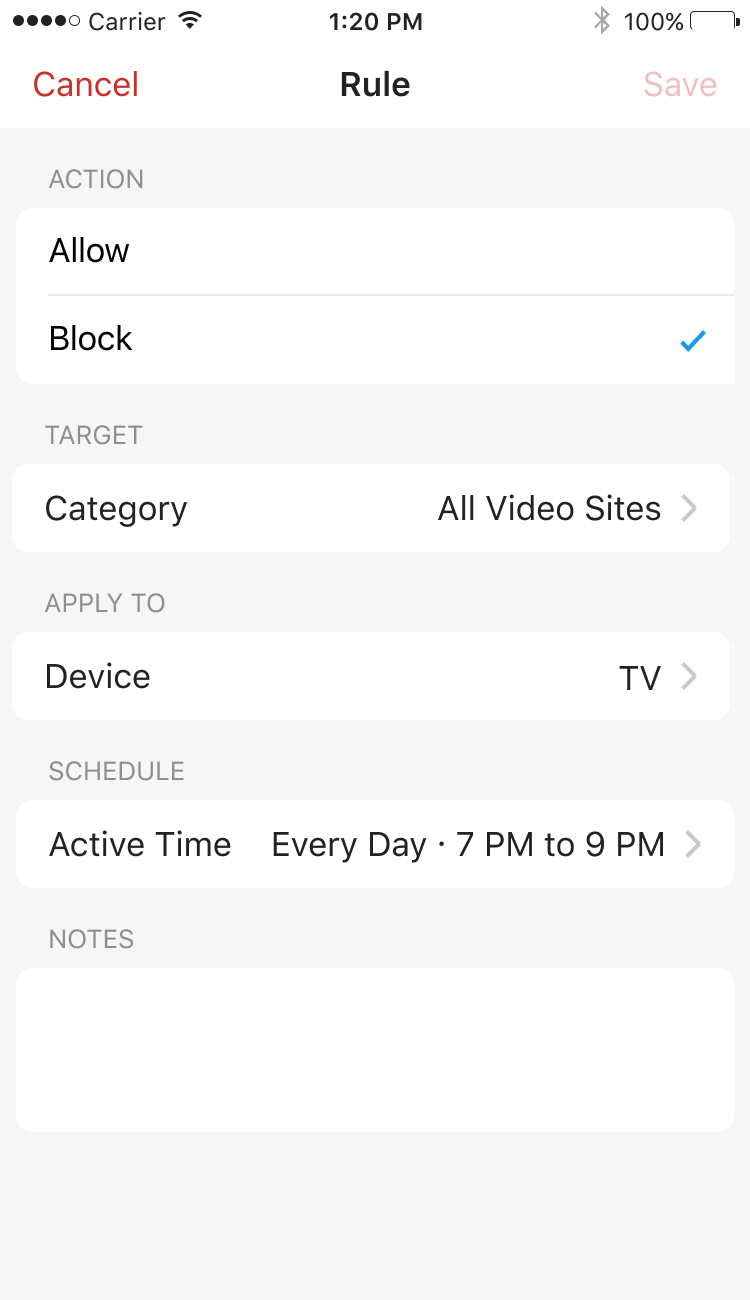The image size is (750, 1300).
Task: Save the rule
Action: point(680,85)
